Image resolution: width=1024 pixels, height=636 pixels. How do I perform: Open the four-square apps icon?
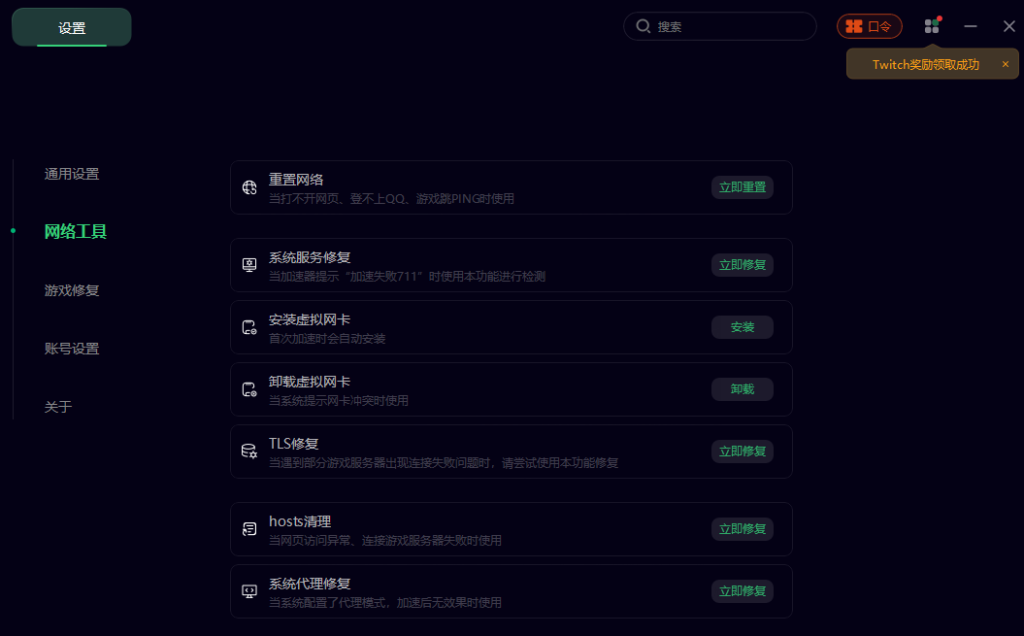tap(932, 27)
